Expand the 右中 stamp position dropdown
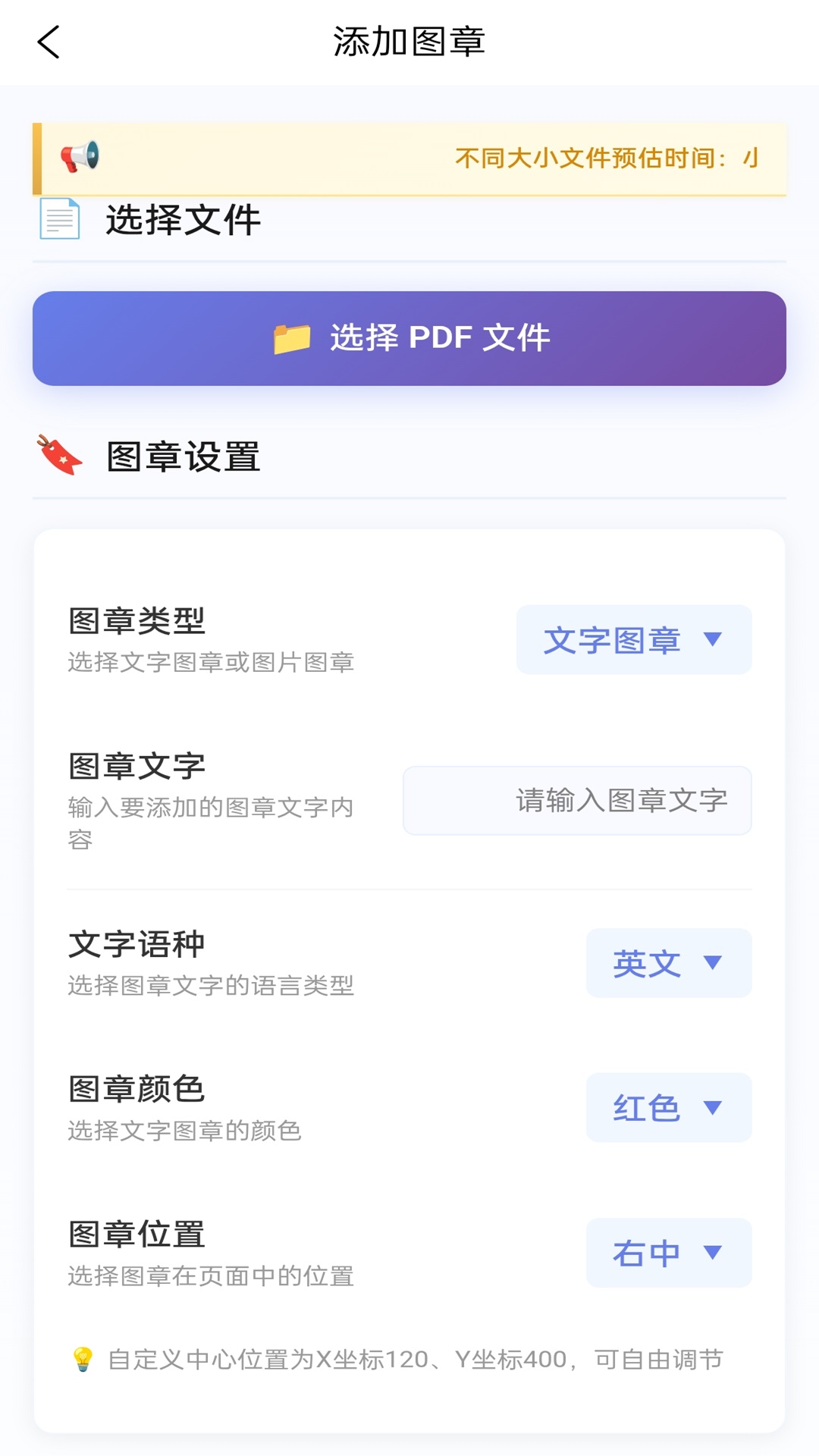The width and height of the screenshot is (819, 1456). (668, 1253)
